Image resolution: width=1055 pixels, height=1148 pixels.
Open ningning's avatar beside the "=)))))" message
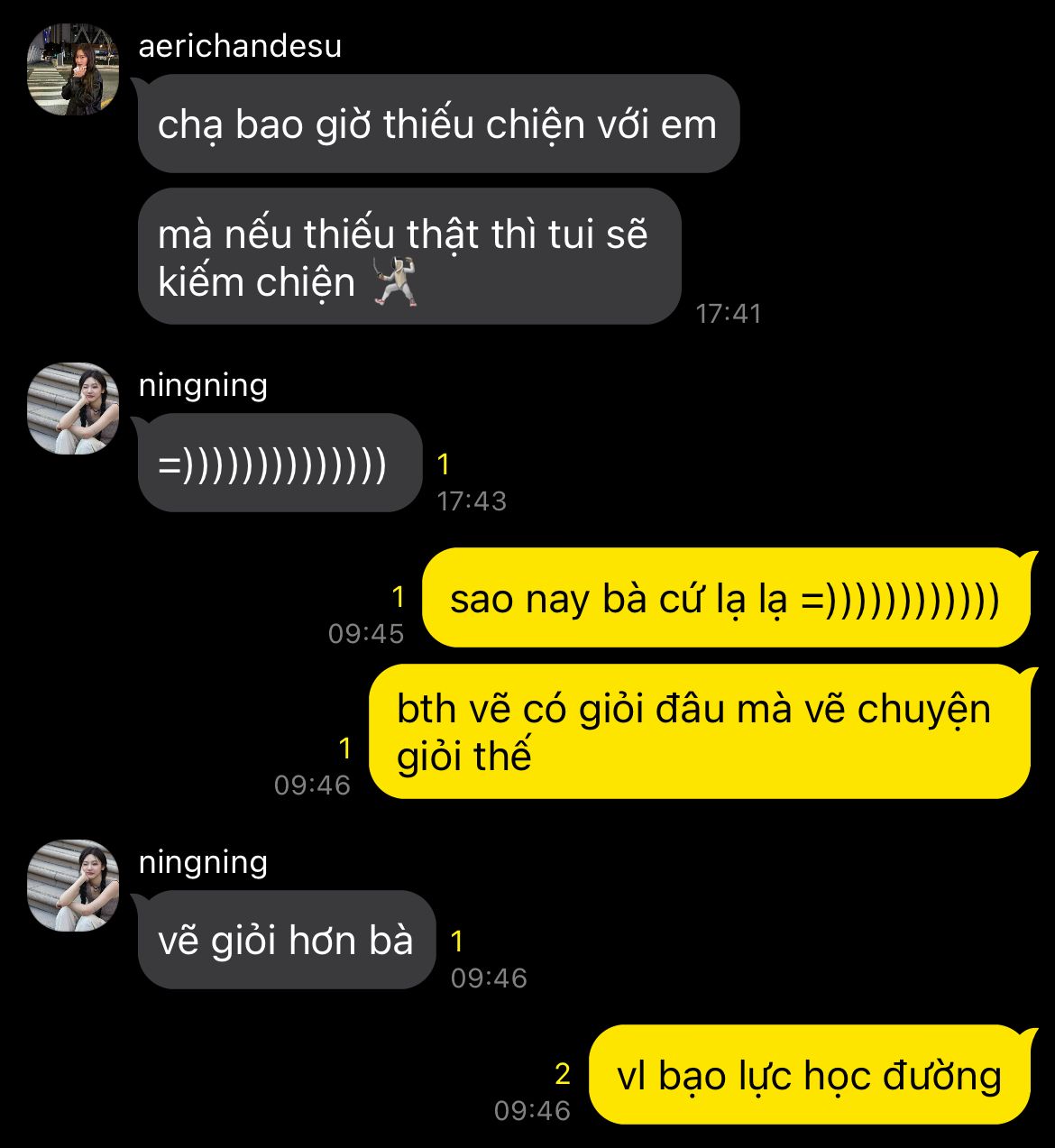73,409
